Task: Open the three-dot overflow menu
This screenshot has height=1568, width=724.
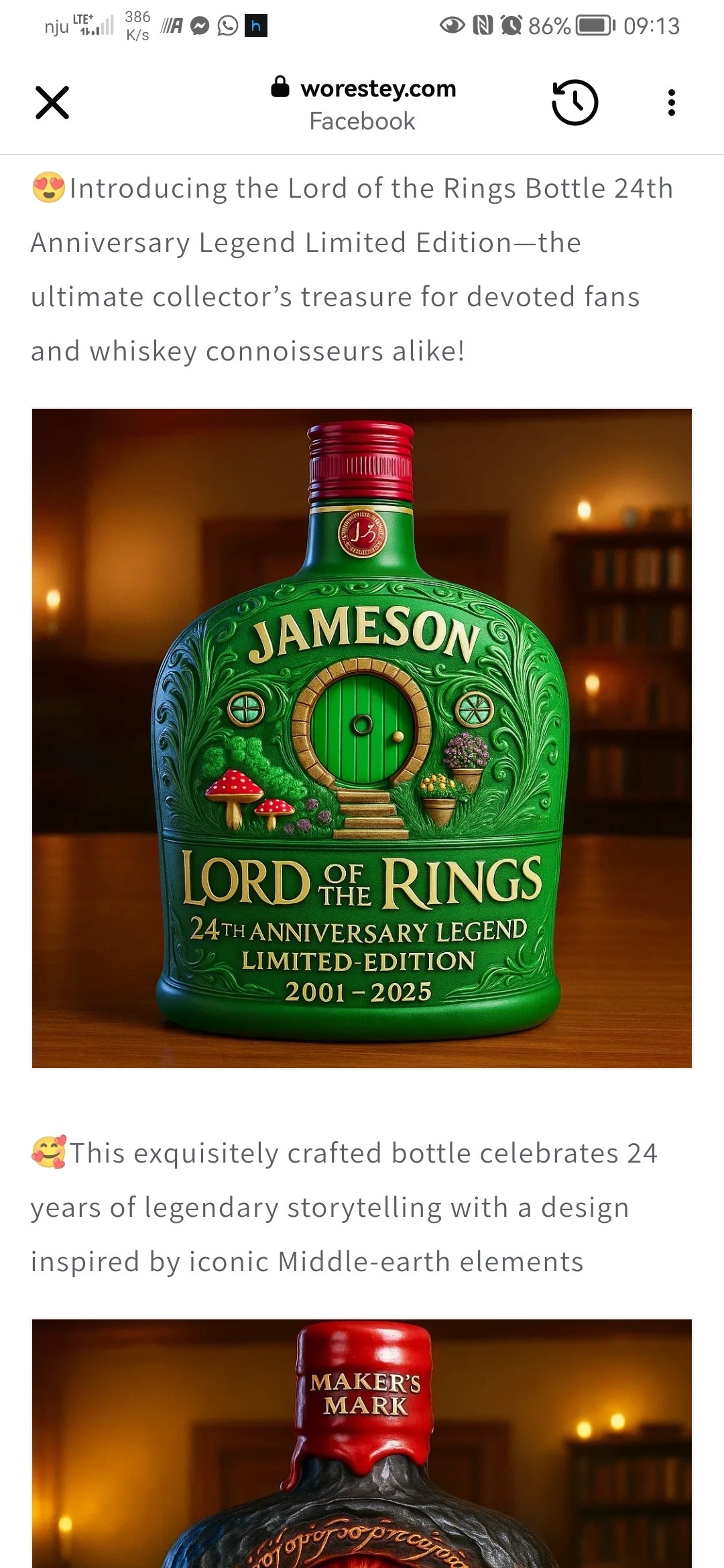Action: 671,103
